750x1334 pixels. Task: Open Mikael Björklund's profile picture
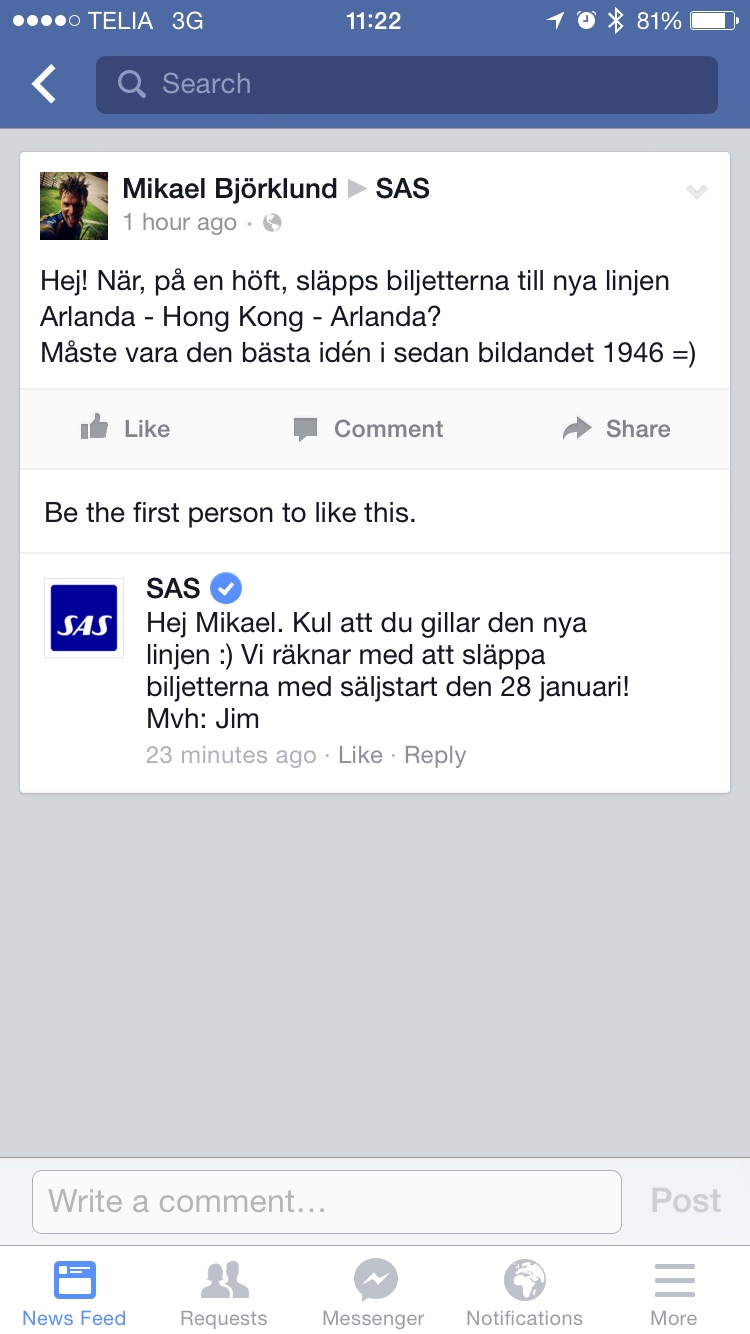[74, 206]
